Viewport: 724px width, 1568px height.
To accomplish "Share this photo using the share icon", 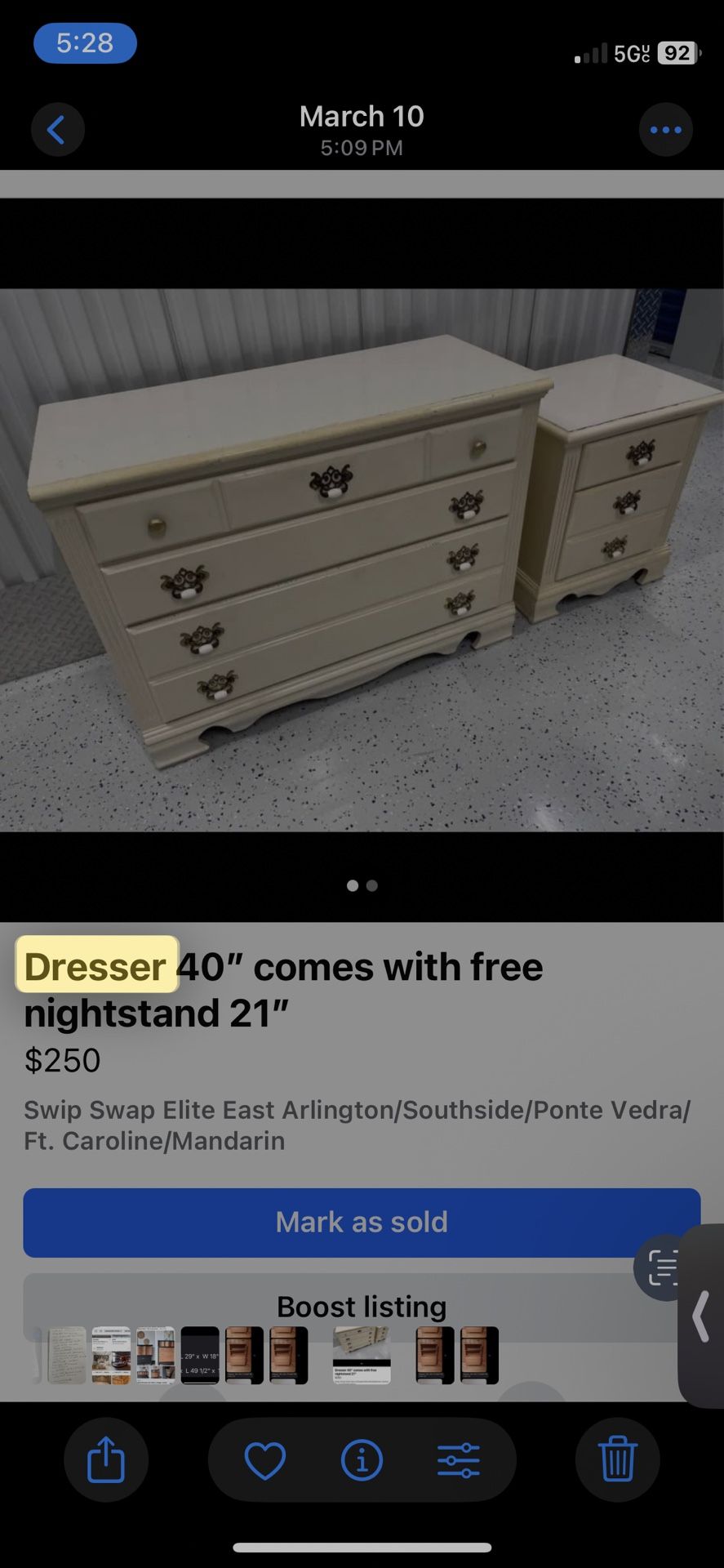I will [x=106, y=1461].
